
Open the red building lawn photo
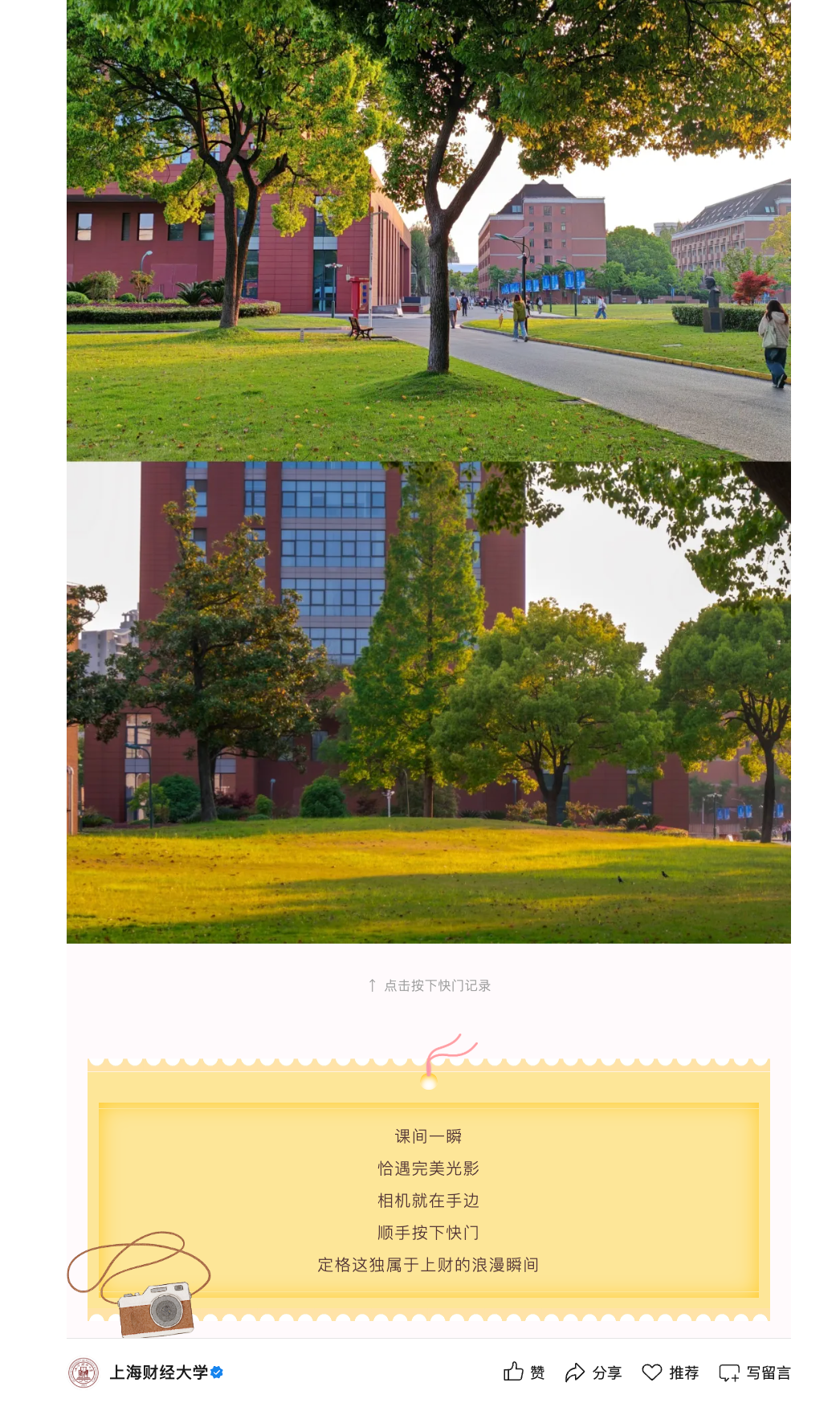429,703
